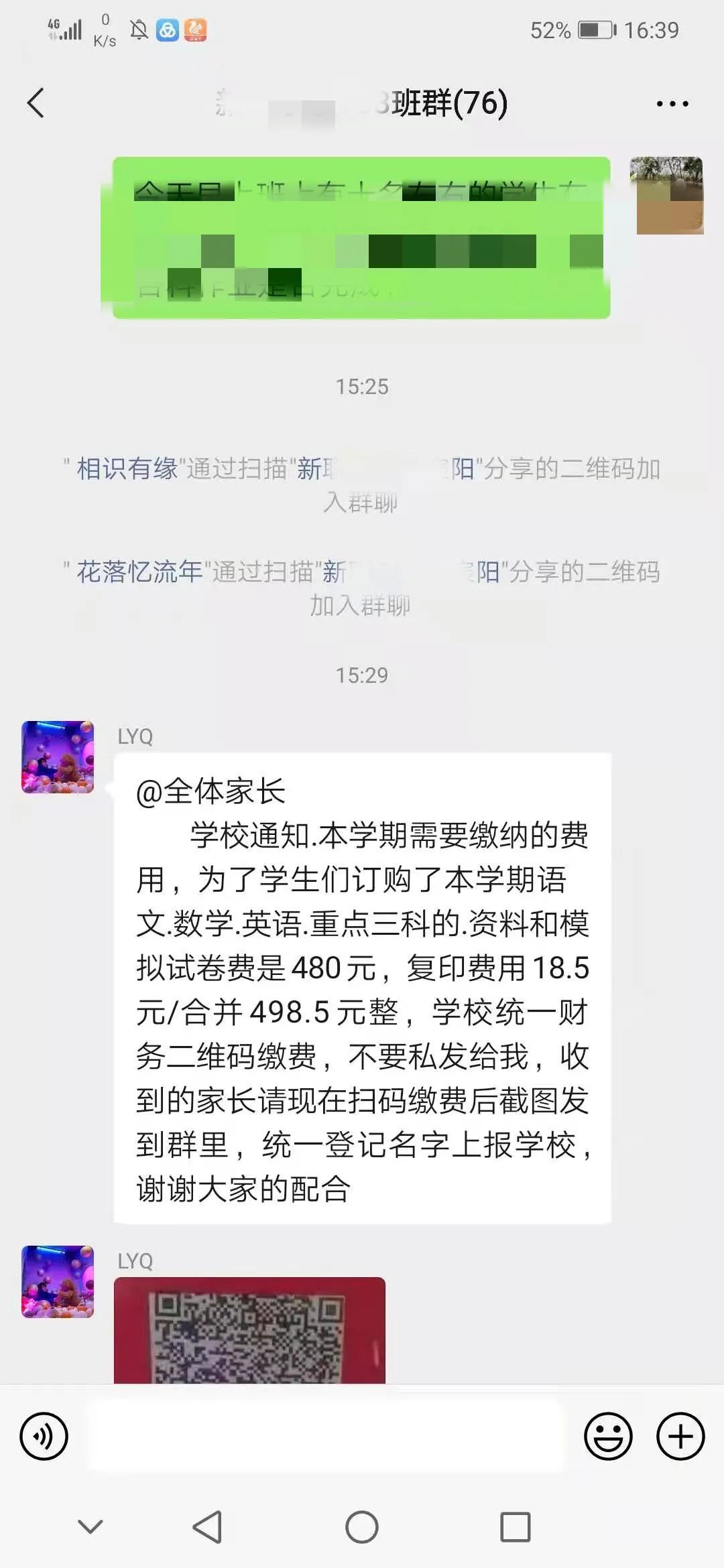The width and height of the screenshot is (724, 1568).
Task: Open the plus attachments menu
Action: (x=680, y=1436)
